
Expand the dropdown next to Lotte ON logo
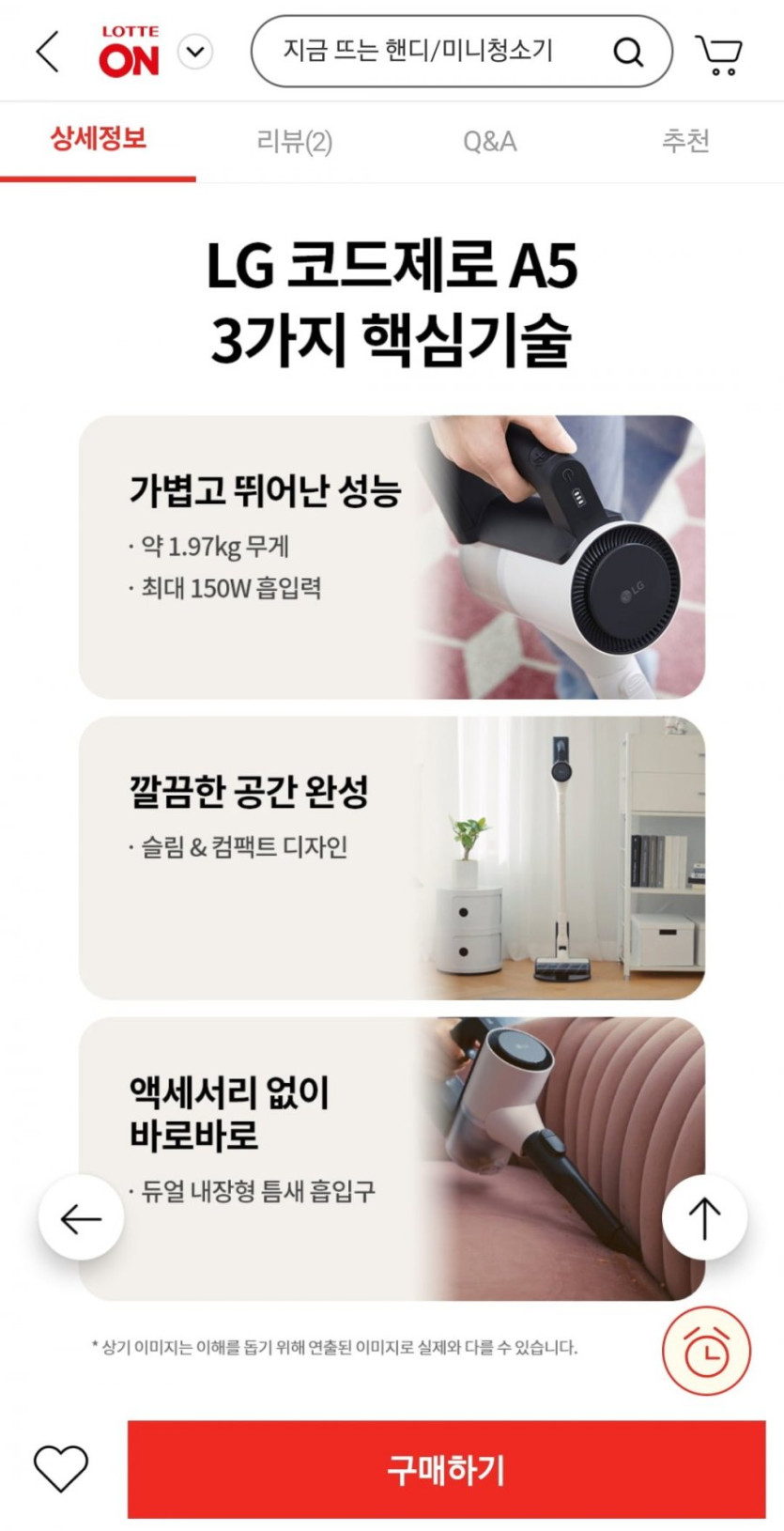click(195, 52)
